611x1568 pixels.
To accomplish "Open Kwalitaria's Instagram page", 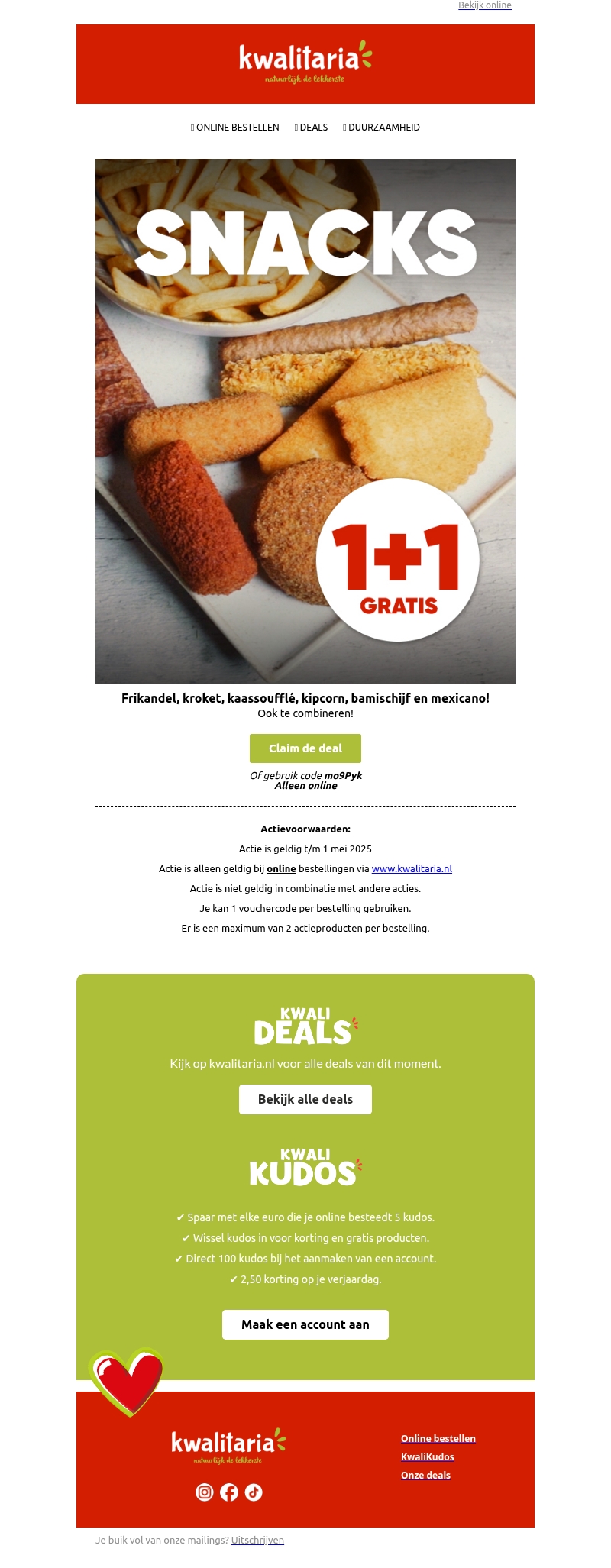I will coord(205,1492).
